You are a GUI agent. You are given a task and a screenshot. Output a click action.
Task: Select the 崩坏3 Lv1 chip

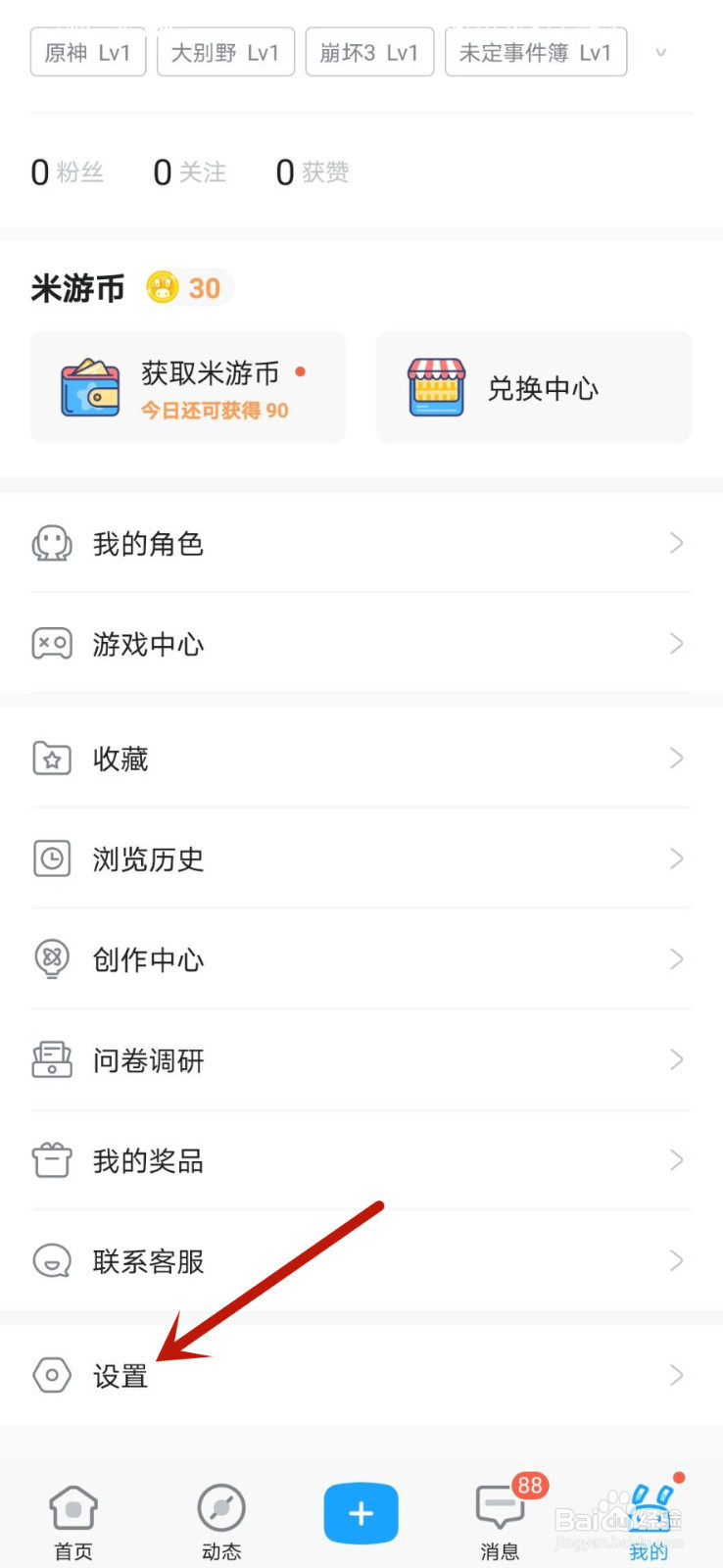click(369, 52)
